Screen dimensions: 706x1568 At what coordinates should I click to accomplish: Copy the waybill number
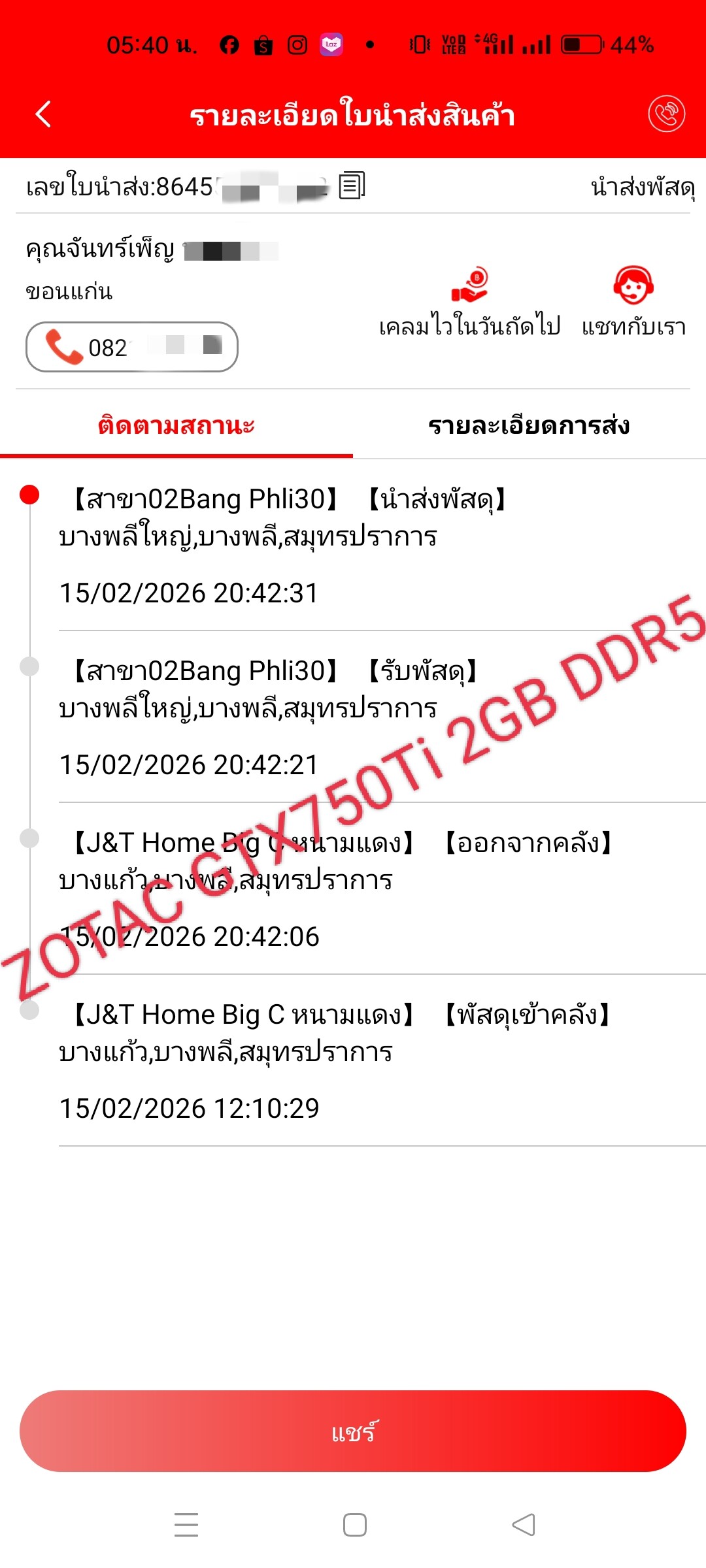click(352, 186)
